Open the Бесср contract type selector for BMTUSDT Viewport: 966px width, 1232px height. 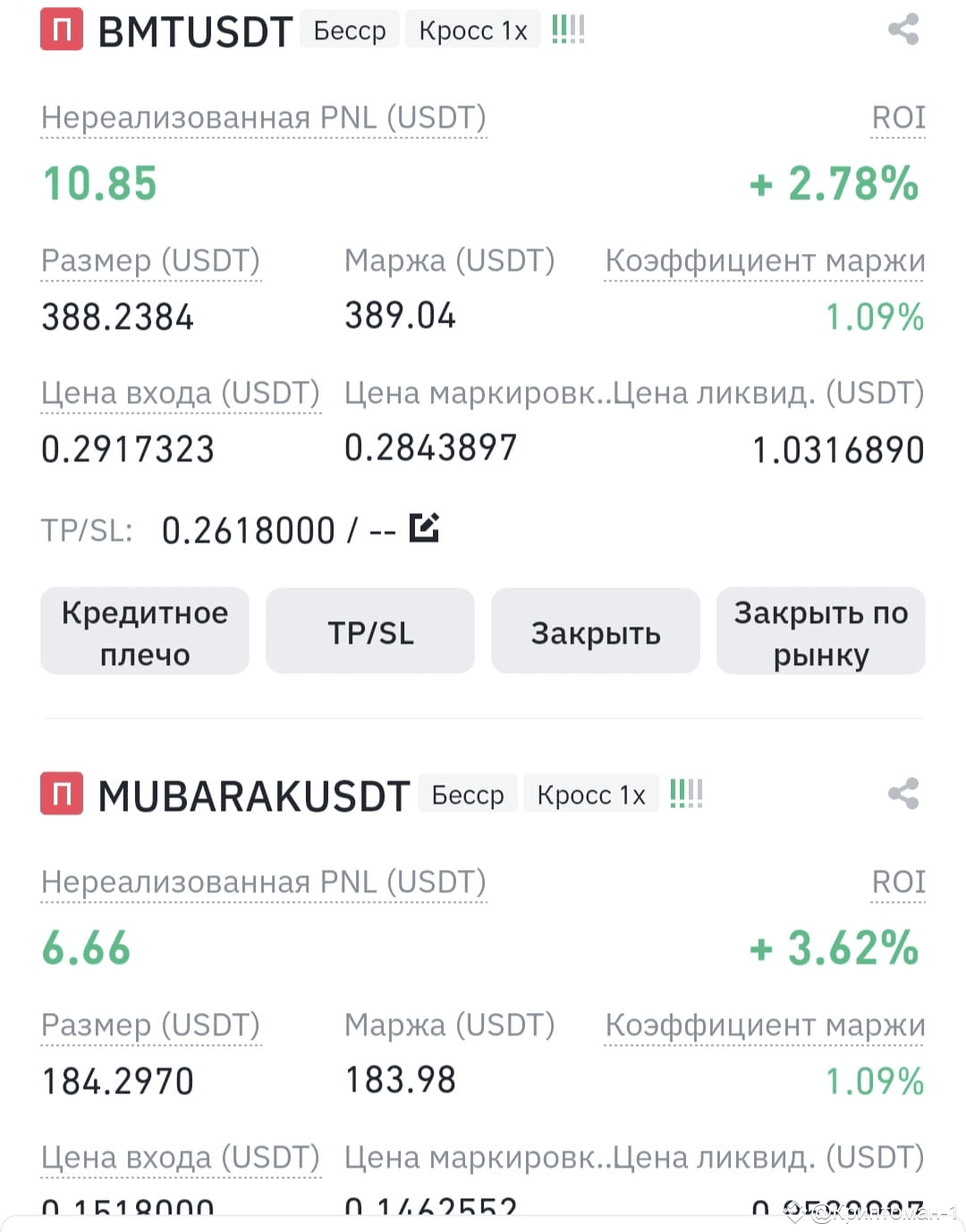pyautogui.click(x=348, y=30)
